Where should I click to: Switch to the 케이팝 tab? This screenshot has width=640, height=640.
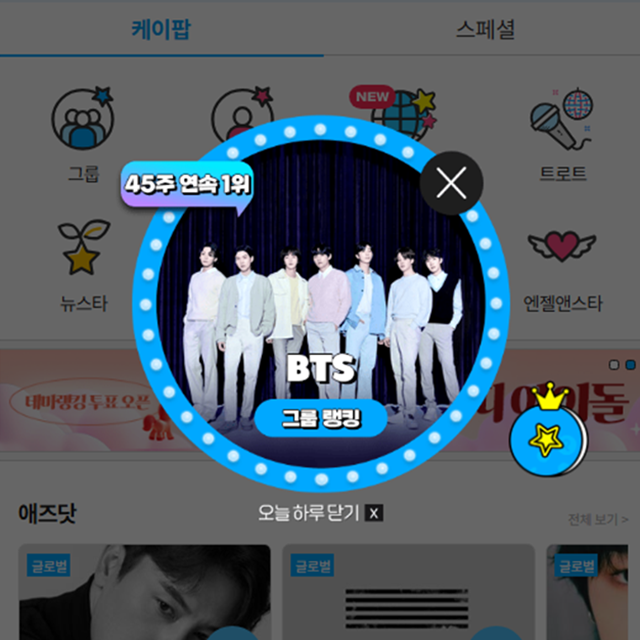tap(160, 29)
